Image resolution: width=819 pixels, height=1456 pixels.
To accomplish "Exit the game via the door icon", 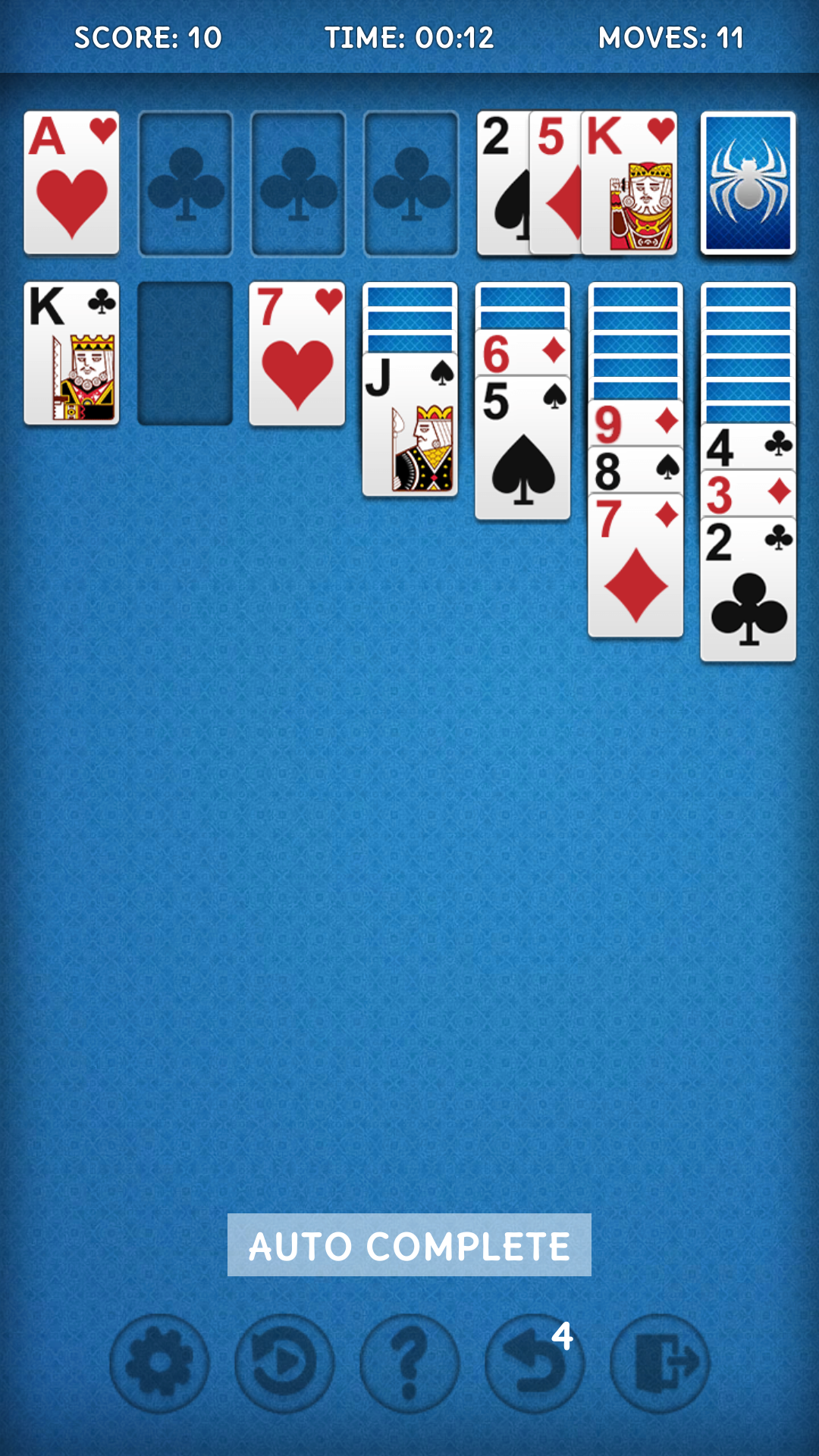I will pyautogui.click(x=660, y=1363).
